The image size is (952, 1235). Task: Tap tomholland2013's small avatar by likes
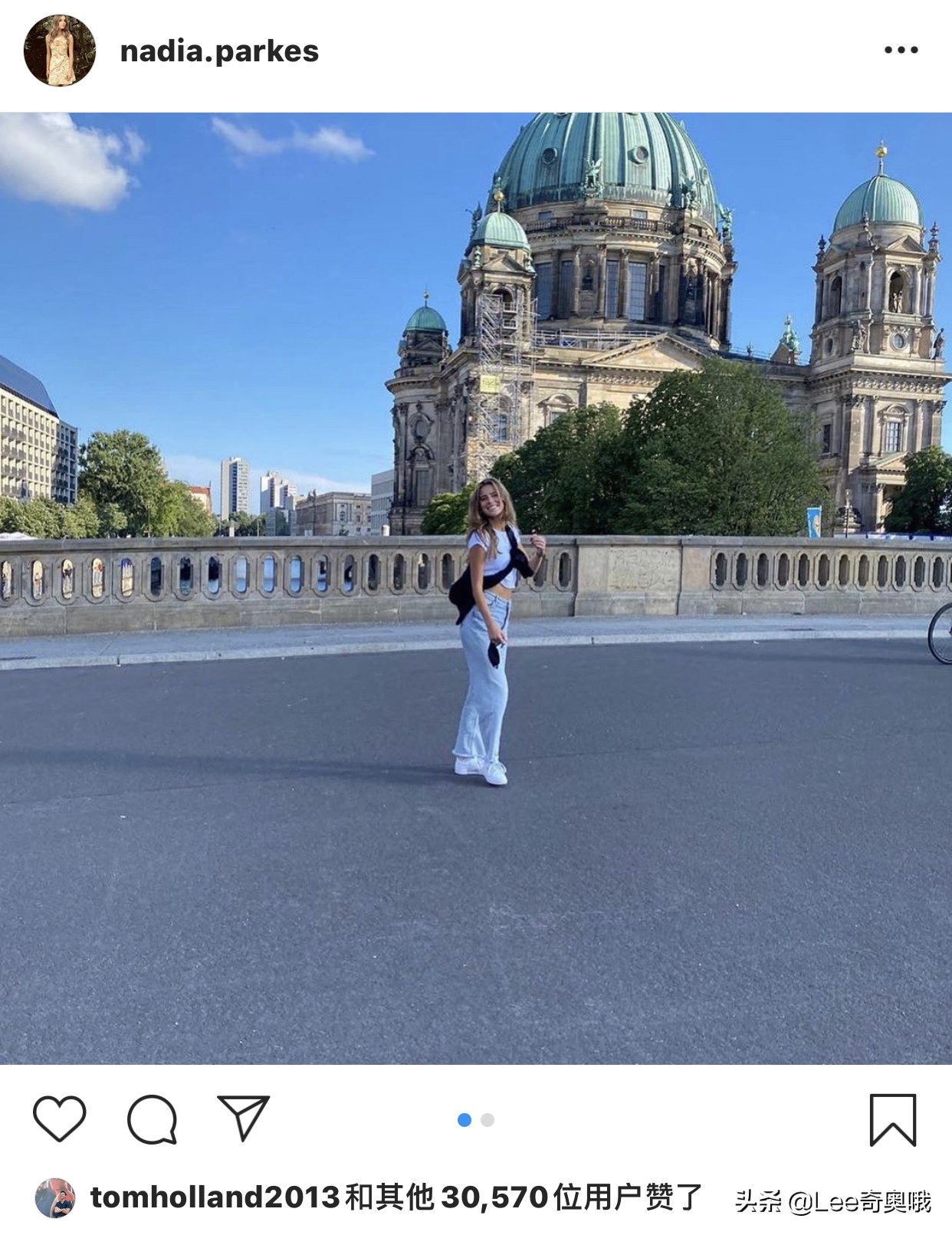point(55,1198)
